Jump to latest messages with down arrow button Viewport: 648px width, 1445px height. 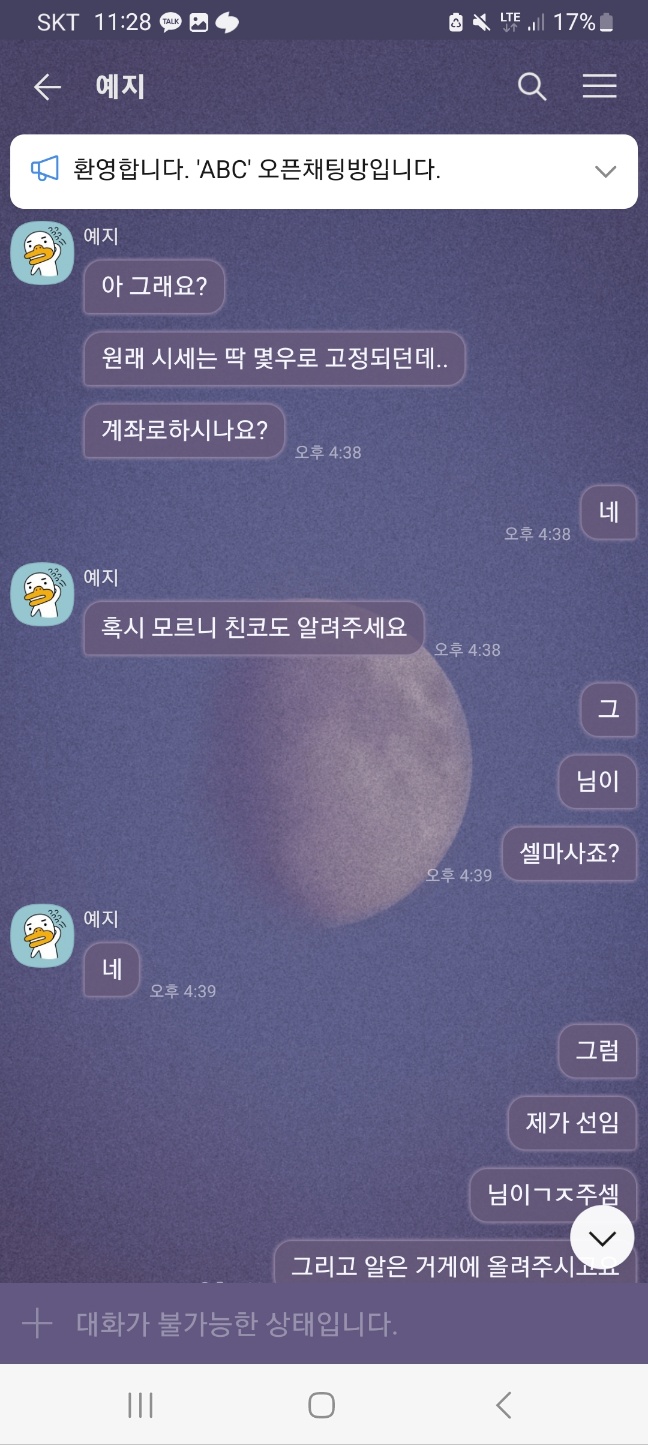tap(602, 1238)
